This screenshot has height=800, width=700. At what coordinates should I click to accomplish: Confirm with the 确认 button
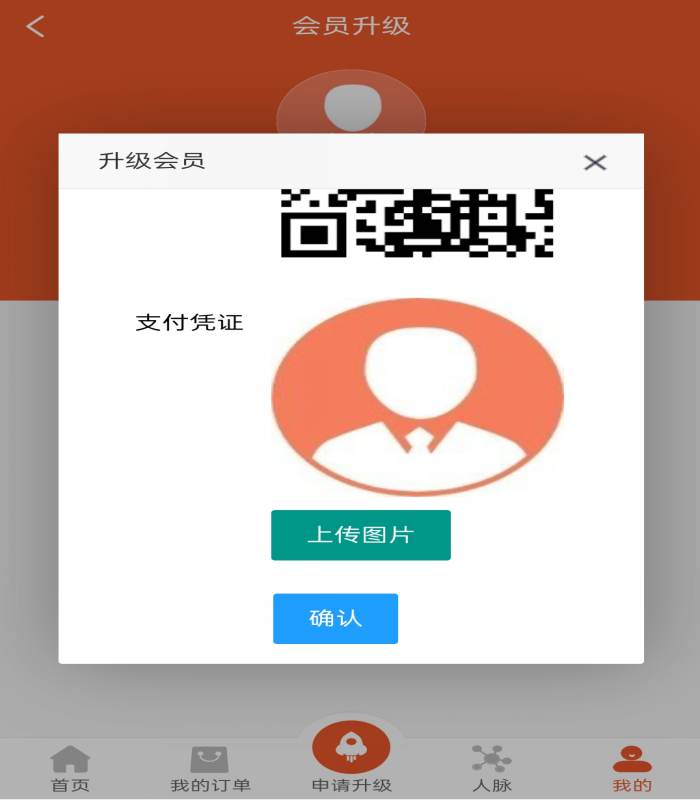335,618
